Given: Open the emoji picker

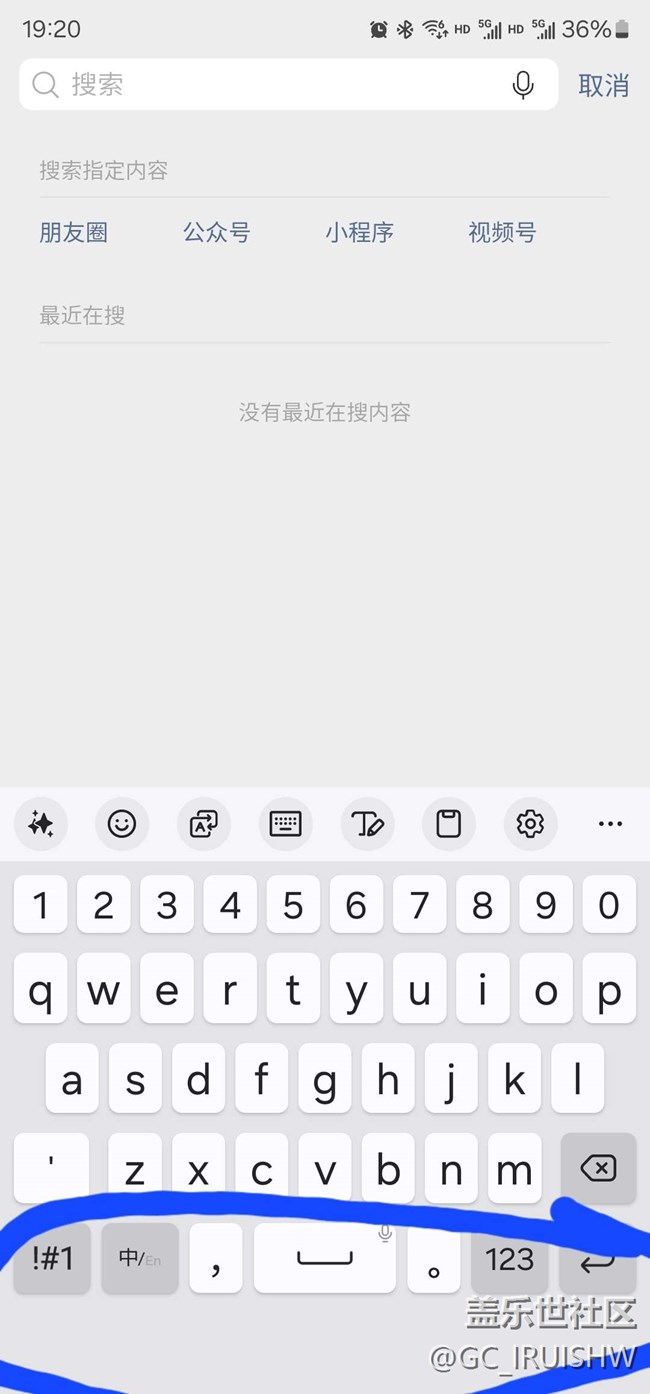Looking at the screenshot, I should pyautogui.click(x=122, y=824).
